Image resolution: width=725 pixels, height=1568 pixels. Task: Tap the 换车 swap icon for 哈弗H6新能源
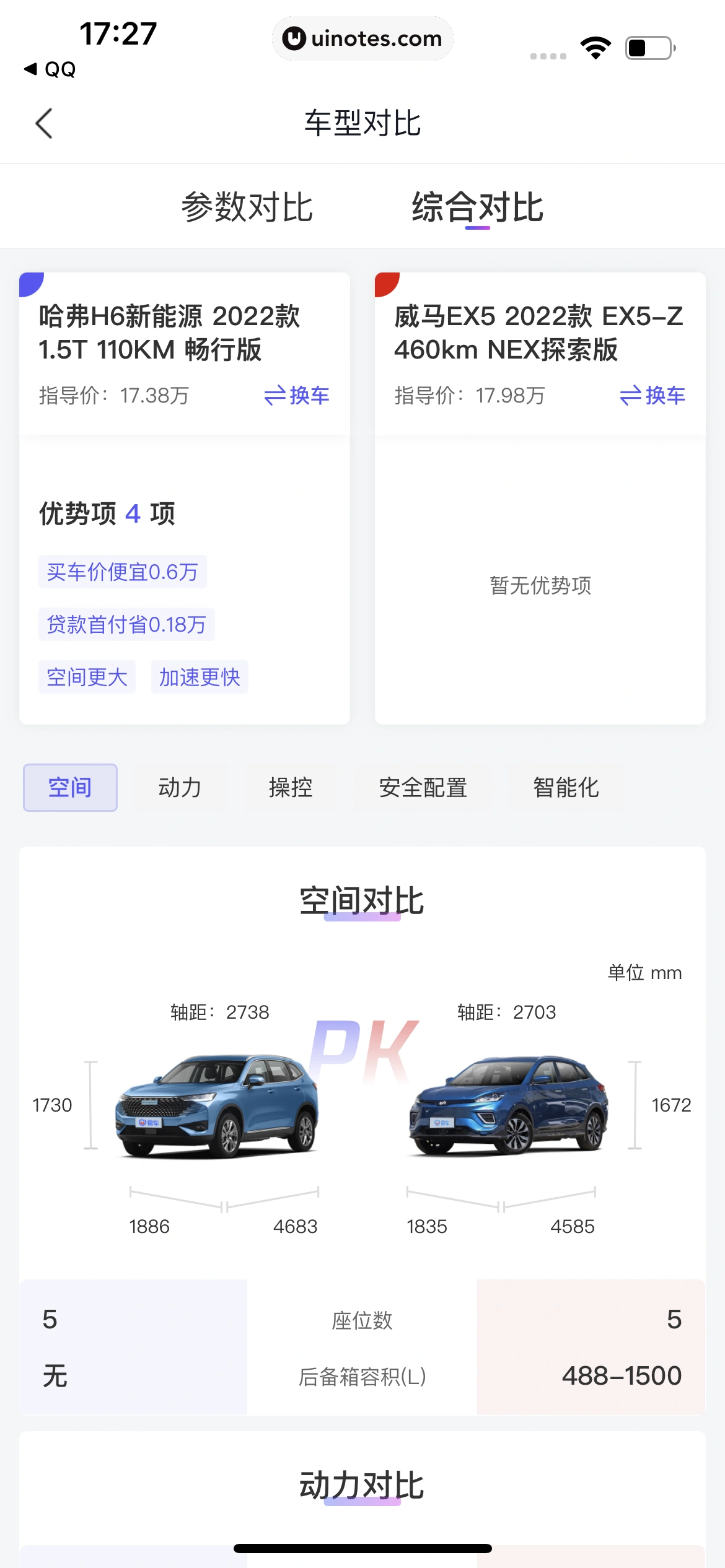(296, 396)
